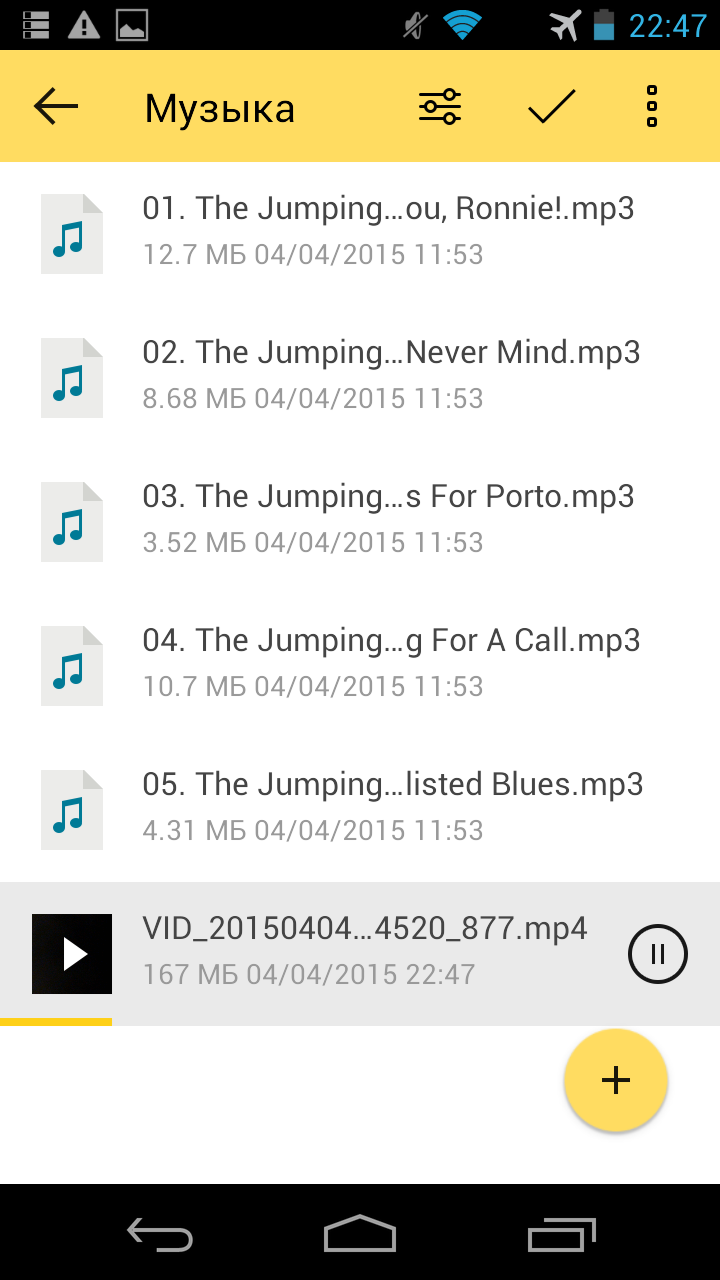Pause the upload of the mp4 video
Viewport: 720px width, 1280px height.
click(658, 954)
